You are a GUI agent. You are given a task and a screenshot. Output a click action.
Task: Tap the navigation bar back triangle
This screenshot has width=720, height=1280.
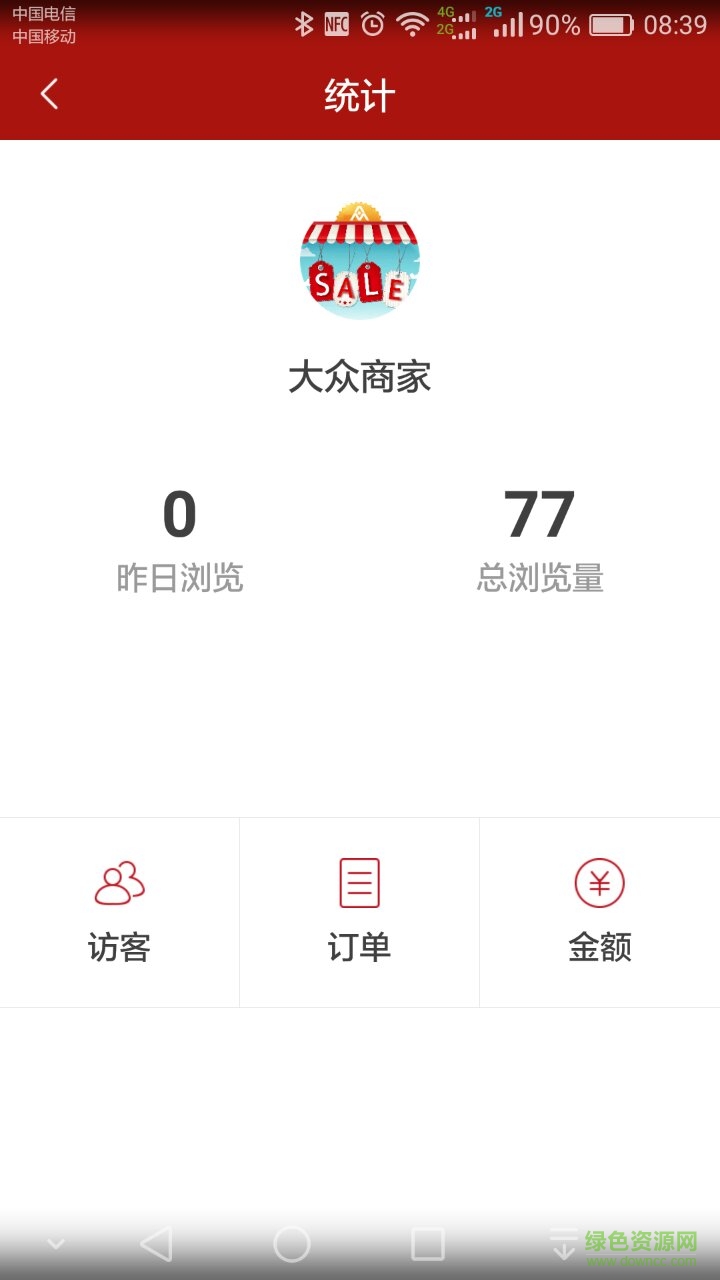pyautogui.click(x=155, y=1244)
